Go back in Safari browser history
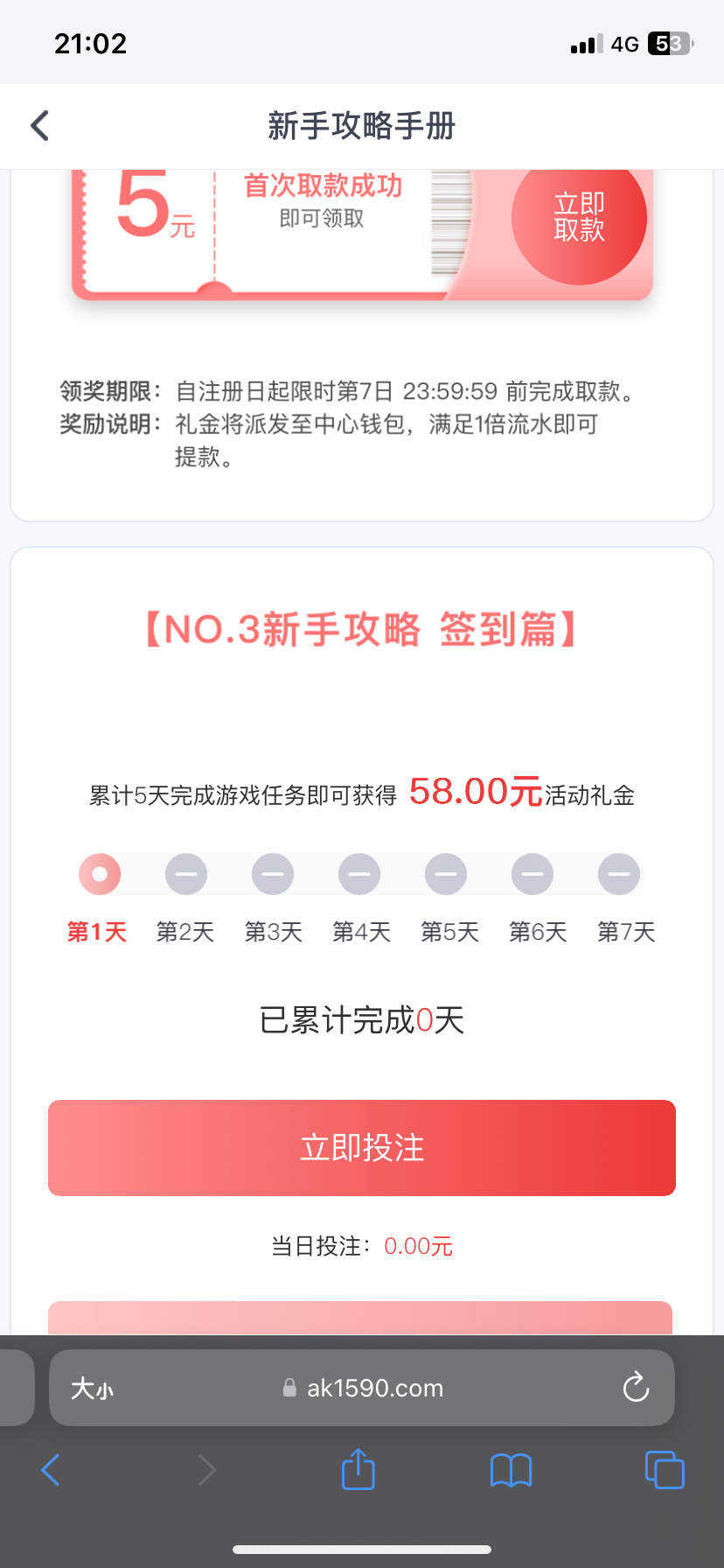The height and width of the screenshot is (1568, 724). tap(51, 1470)
